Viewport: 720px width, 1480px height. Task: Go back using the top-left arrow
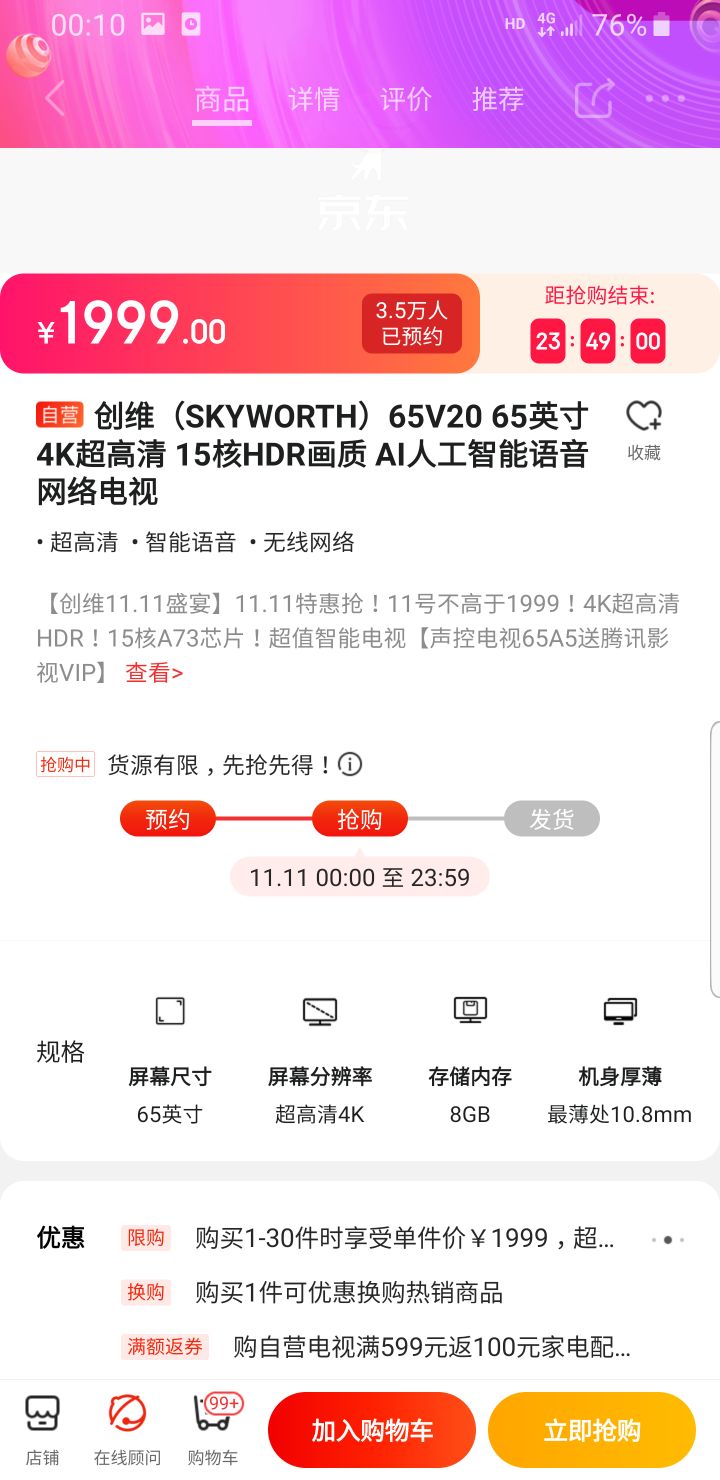click(55, 99)
